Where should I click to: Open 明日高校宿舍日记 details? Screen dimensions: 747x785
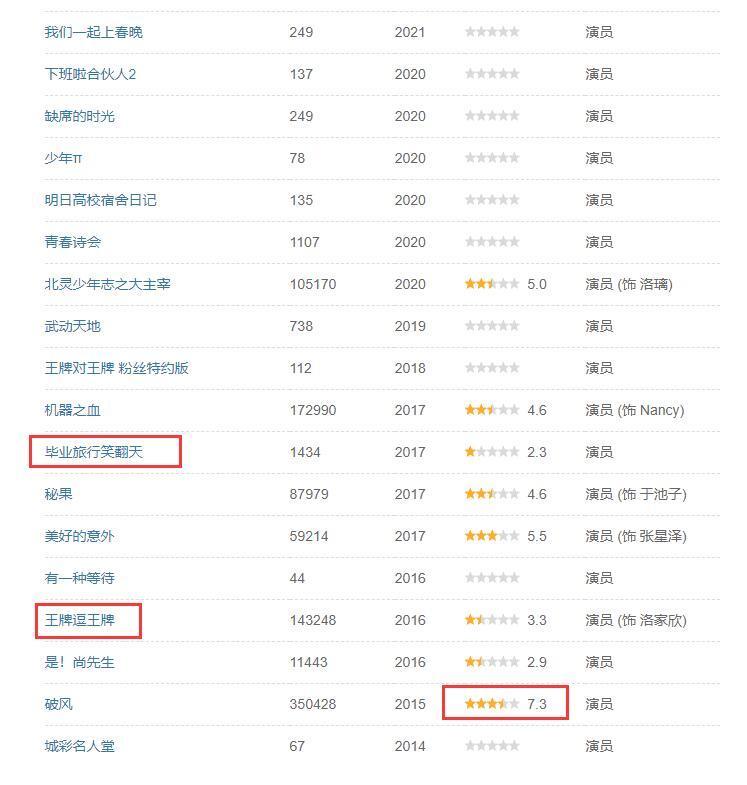[x=100, y=200]
